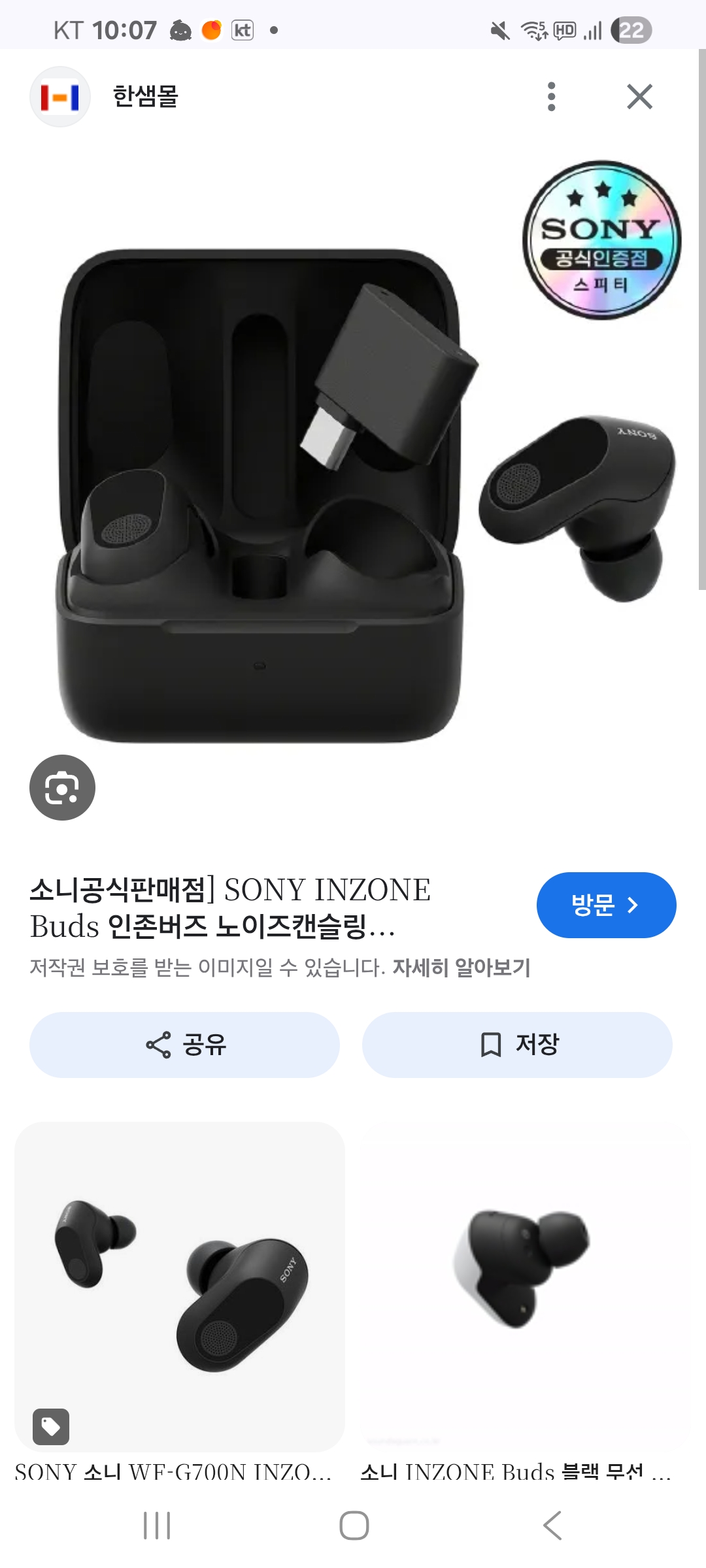Open the 한샘몰 source site header

coord(145,97)
